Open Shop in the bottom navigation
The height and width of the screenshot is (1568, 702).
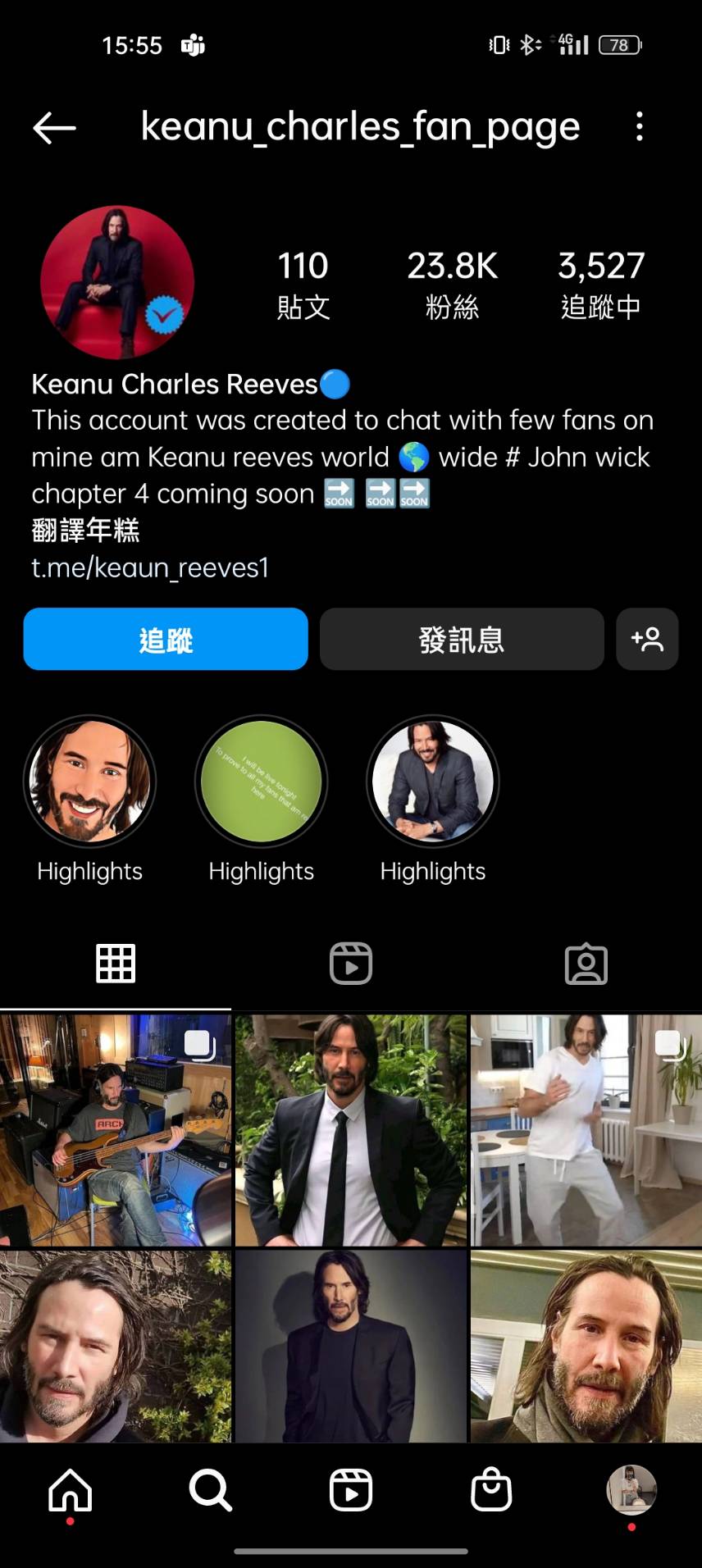point(491,1489)
